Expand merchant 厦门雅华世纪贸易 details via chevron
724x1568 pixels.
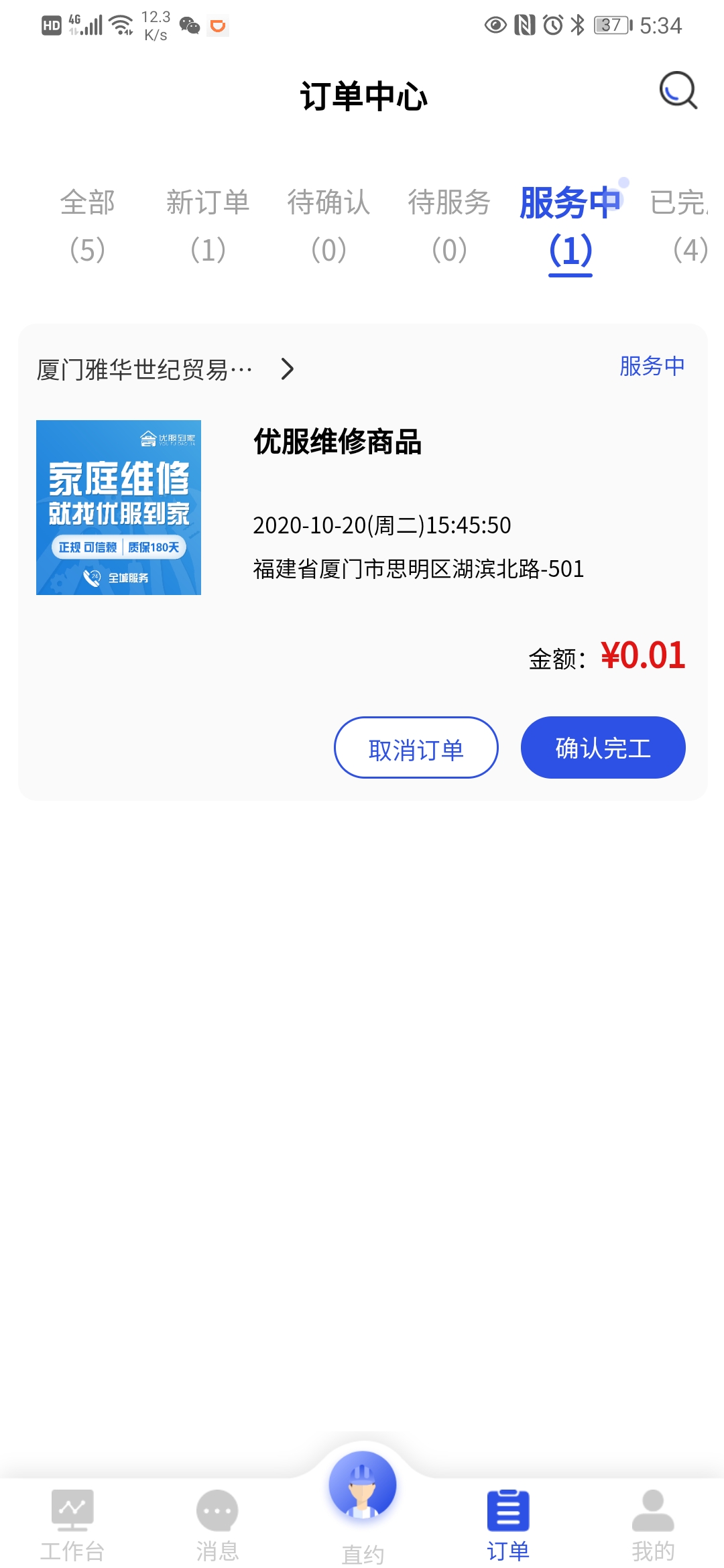point(289,369)
